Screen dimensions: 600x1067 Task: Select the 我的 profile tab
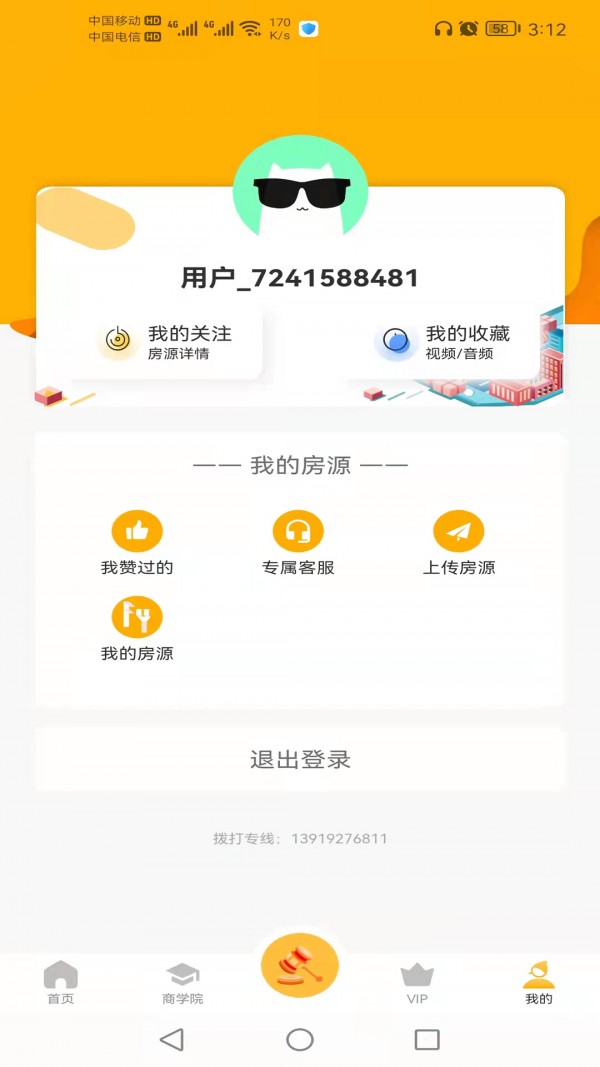(x=538, y=982)
